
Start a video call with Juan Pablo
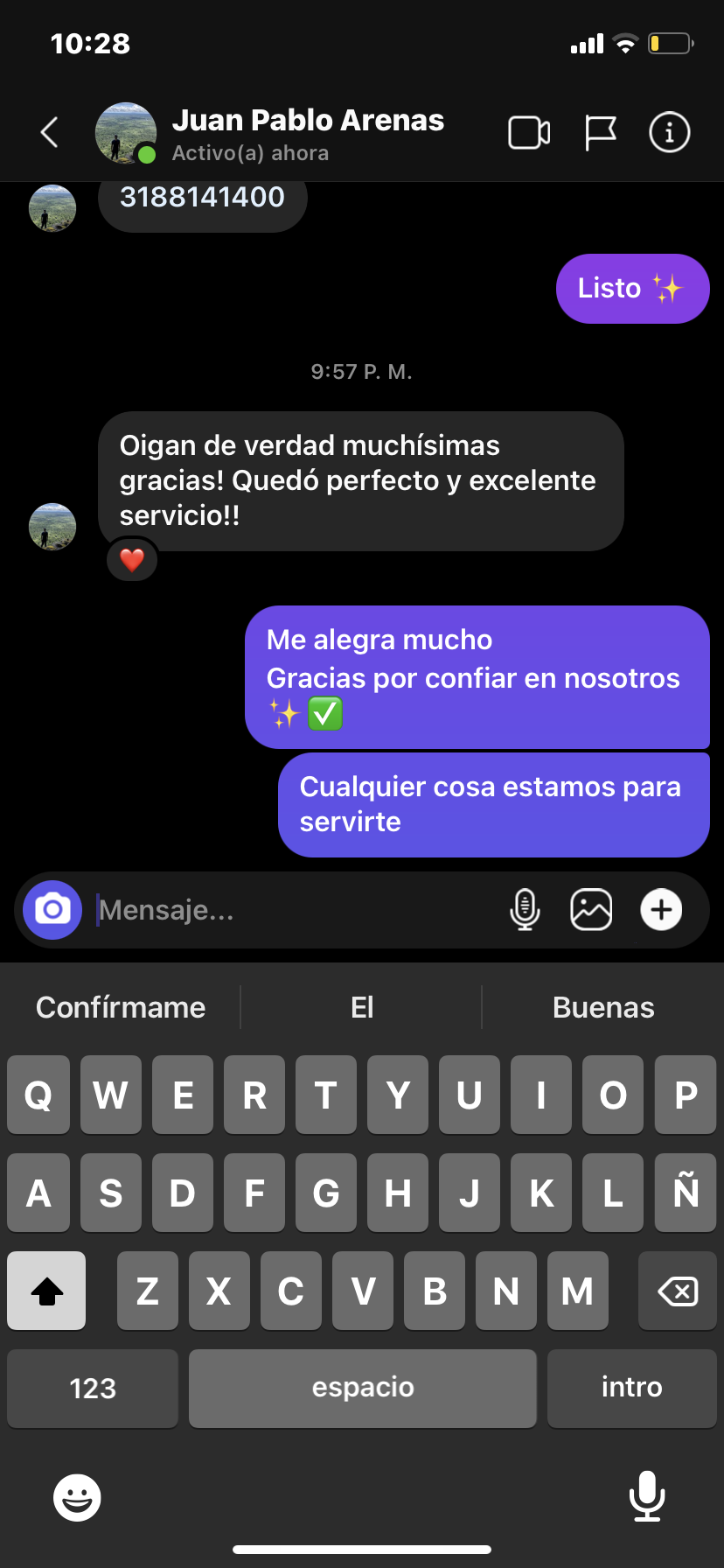[529, 133]
